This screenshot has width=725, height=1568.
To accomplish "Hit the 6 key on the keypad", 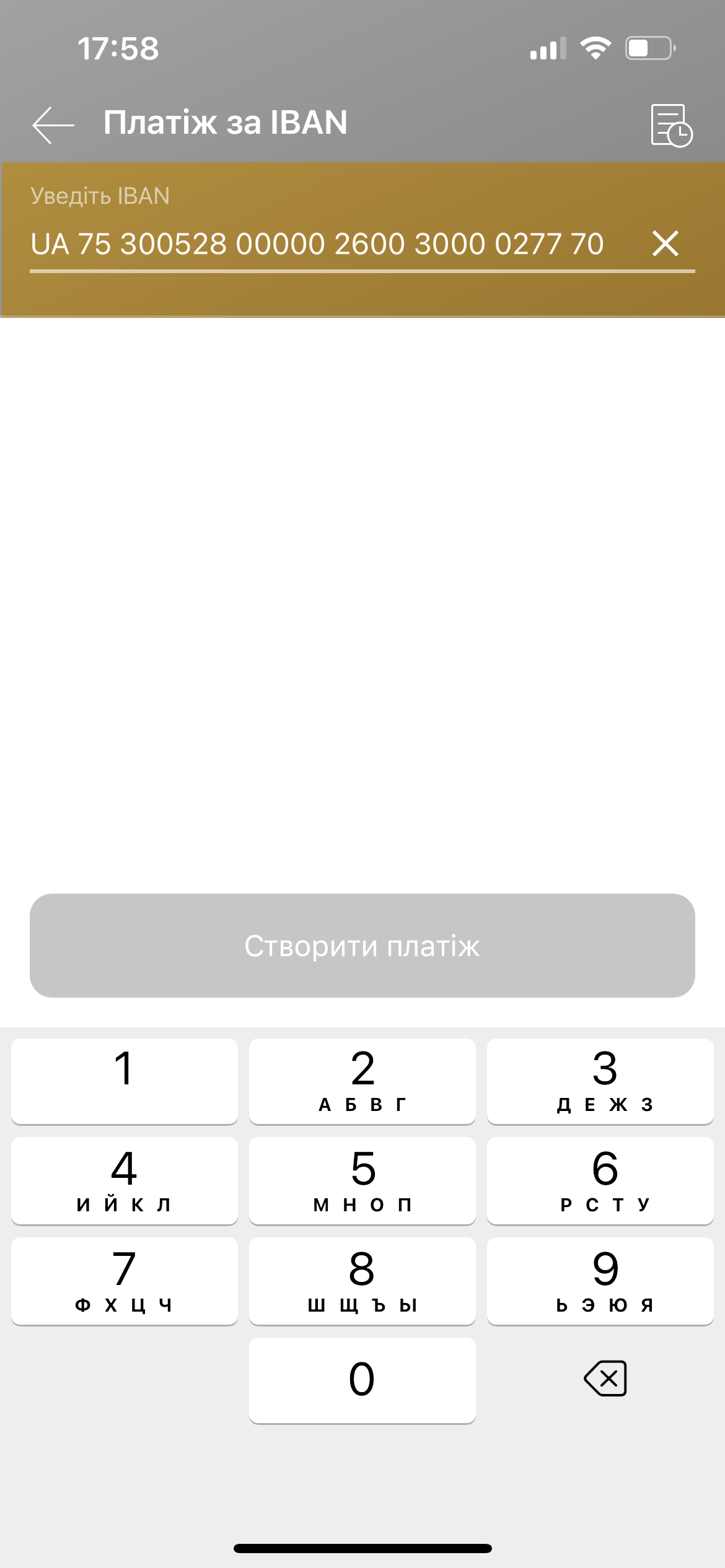I will click(x=600, y=1180).
